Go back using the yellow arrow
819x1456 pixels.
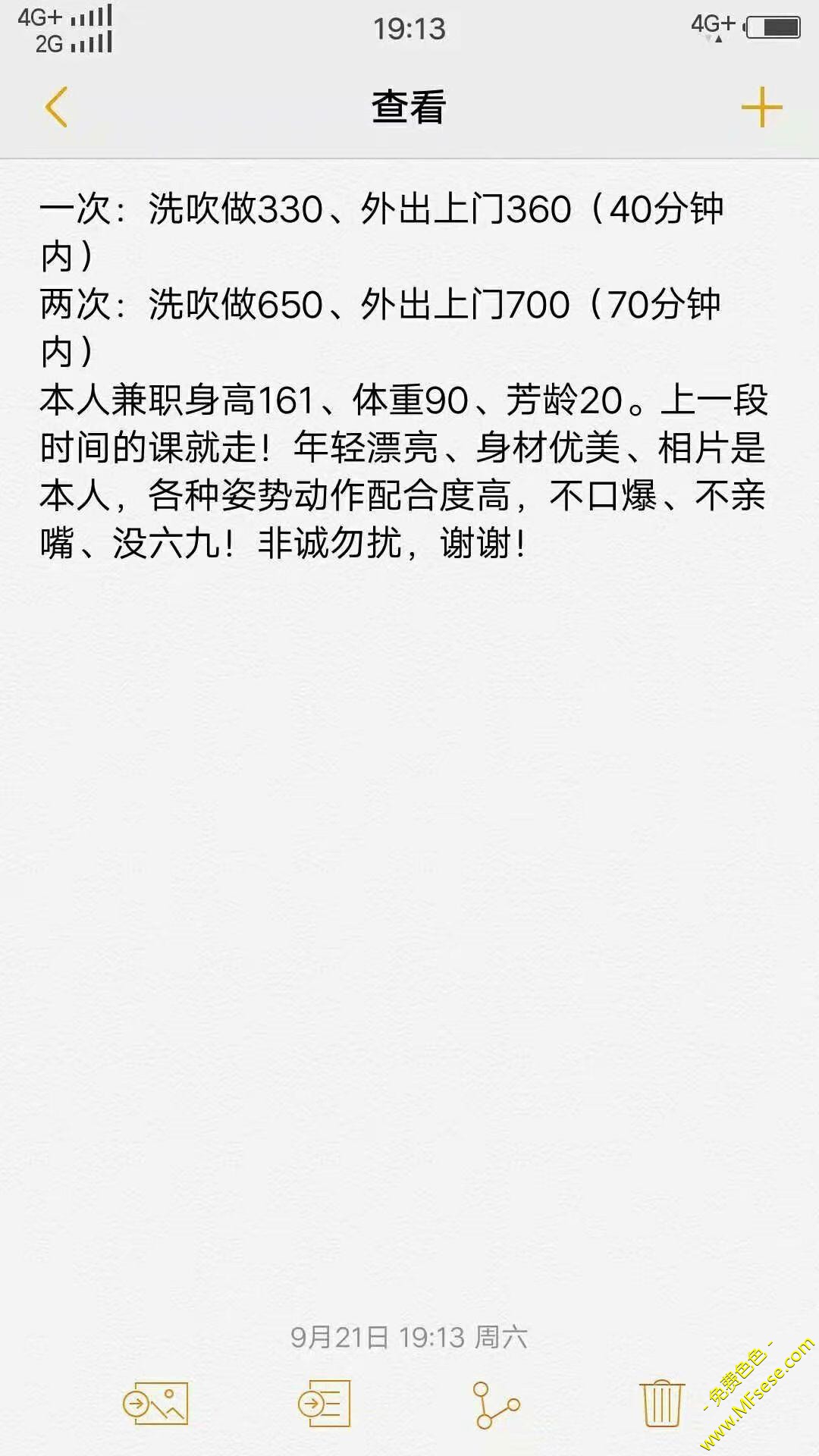[57, 107]
